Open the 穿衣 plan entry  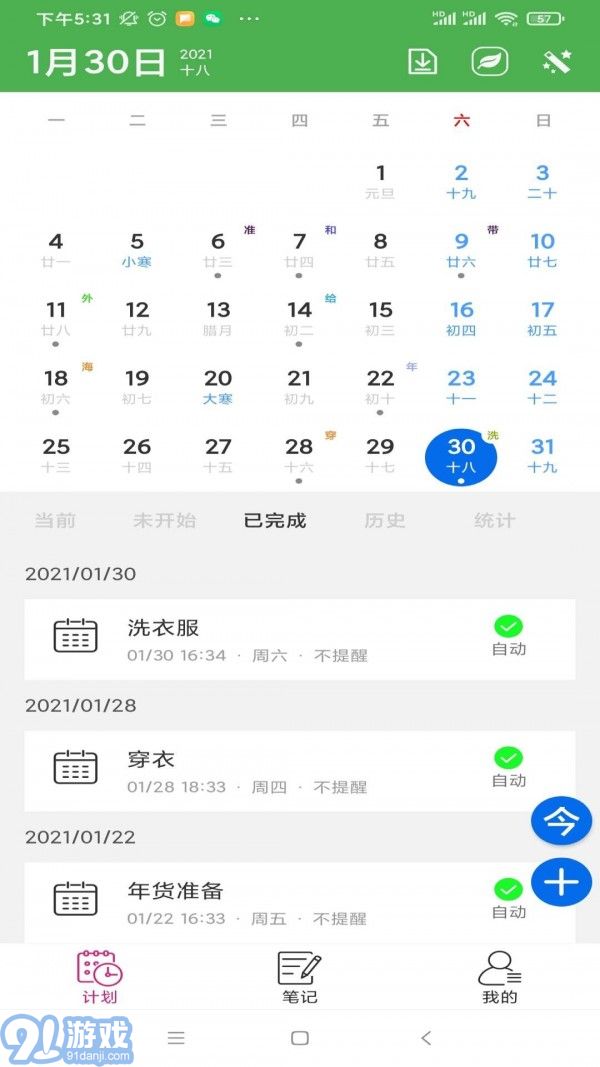(300, 770)
